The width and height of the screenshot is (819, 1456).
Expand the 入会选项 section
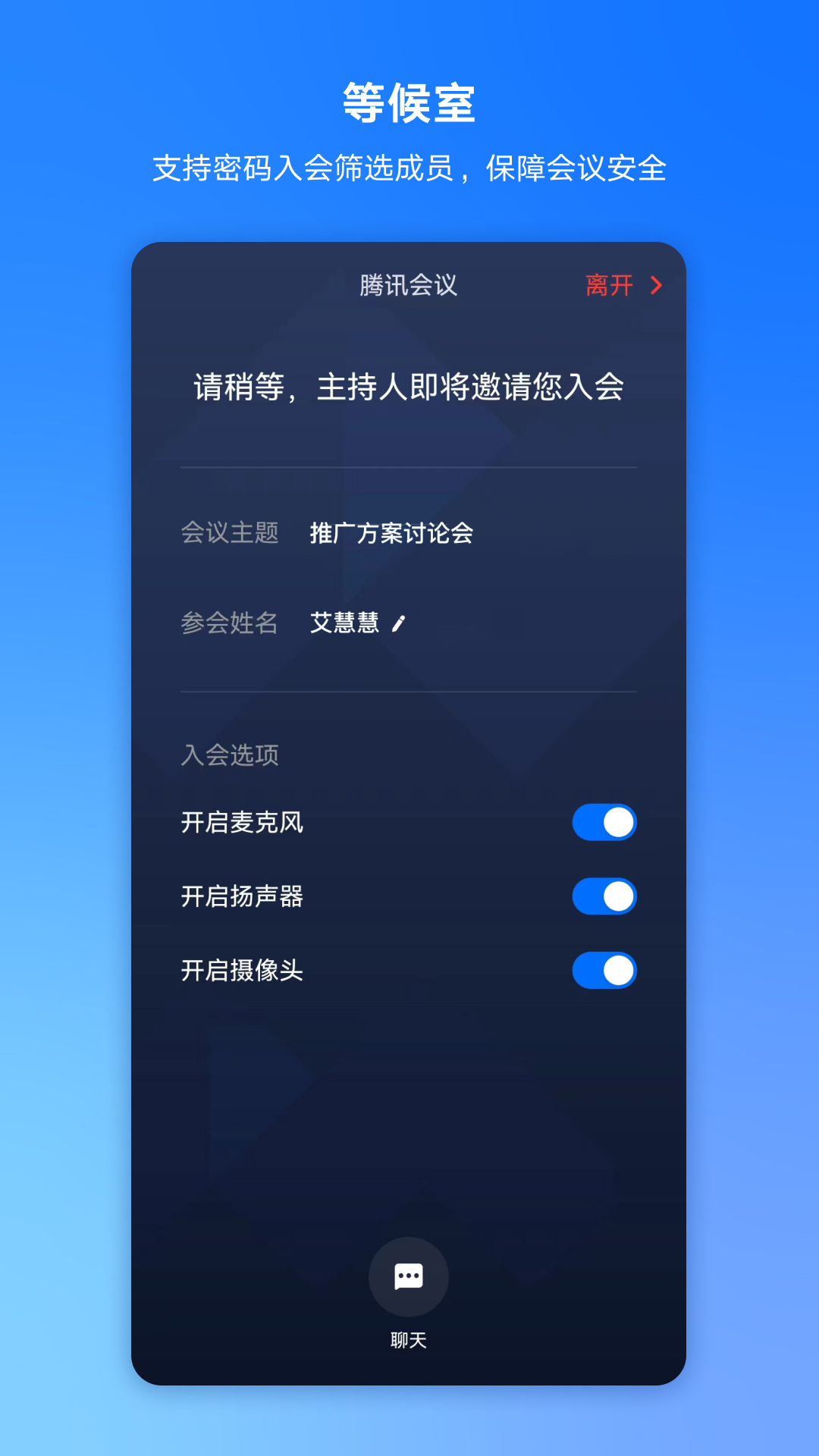(230, 755)
